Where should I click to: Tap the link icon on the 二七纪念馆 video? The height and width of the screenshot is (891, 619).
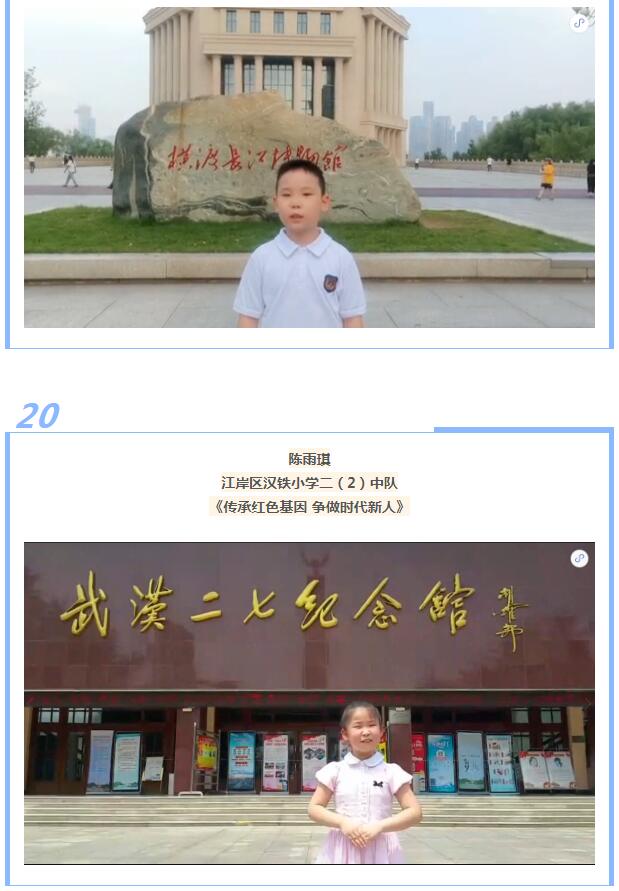click(579, 558)
